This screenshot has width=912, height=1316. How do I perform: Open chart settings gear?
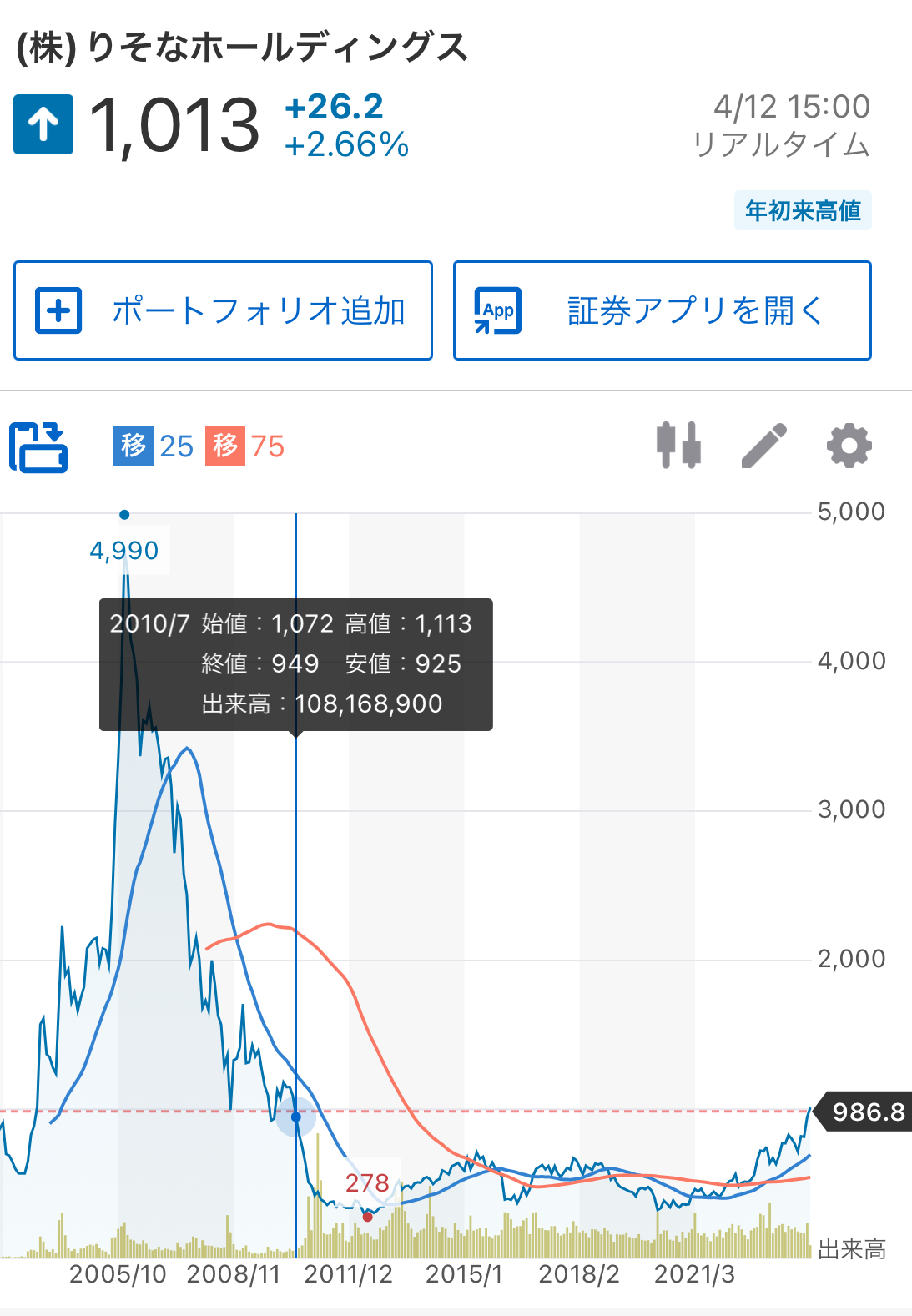tap(849, 446)
